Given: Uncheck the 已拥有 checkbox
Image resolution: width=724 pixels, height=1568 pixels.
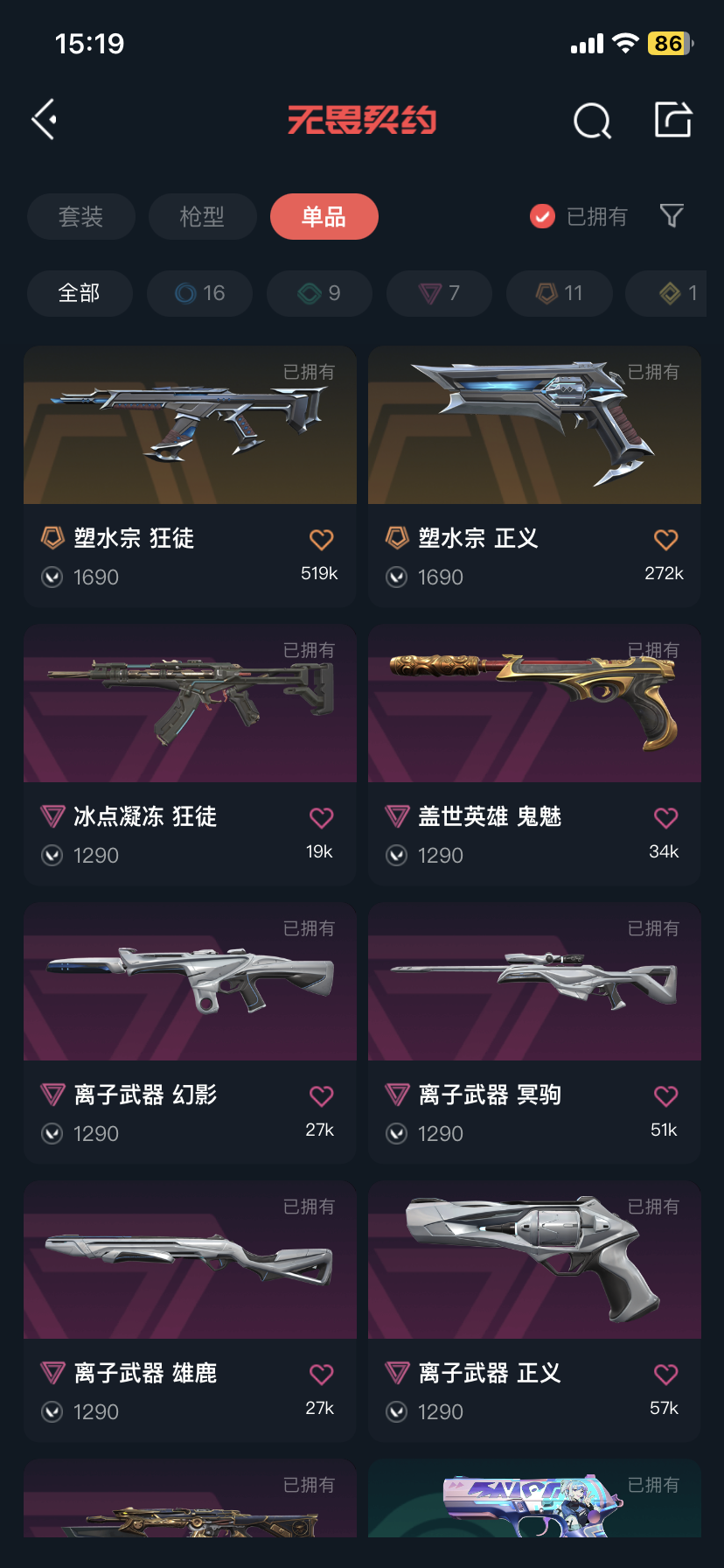Looking at the screenshot, I should 542,216.
